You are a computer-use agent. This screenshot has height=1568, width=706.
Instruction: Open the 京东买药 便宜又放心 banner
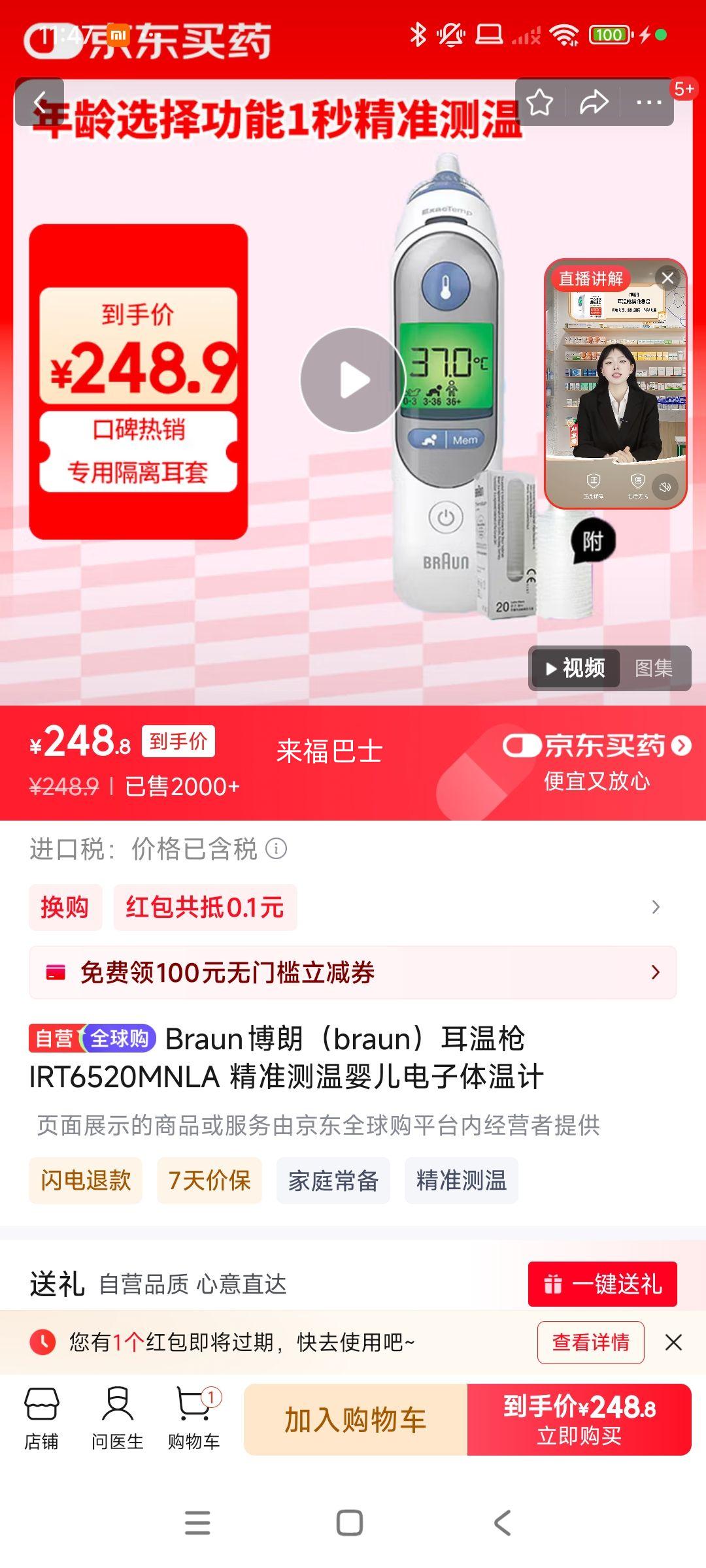coord(596,762)
